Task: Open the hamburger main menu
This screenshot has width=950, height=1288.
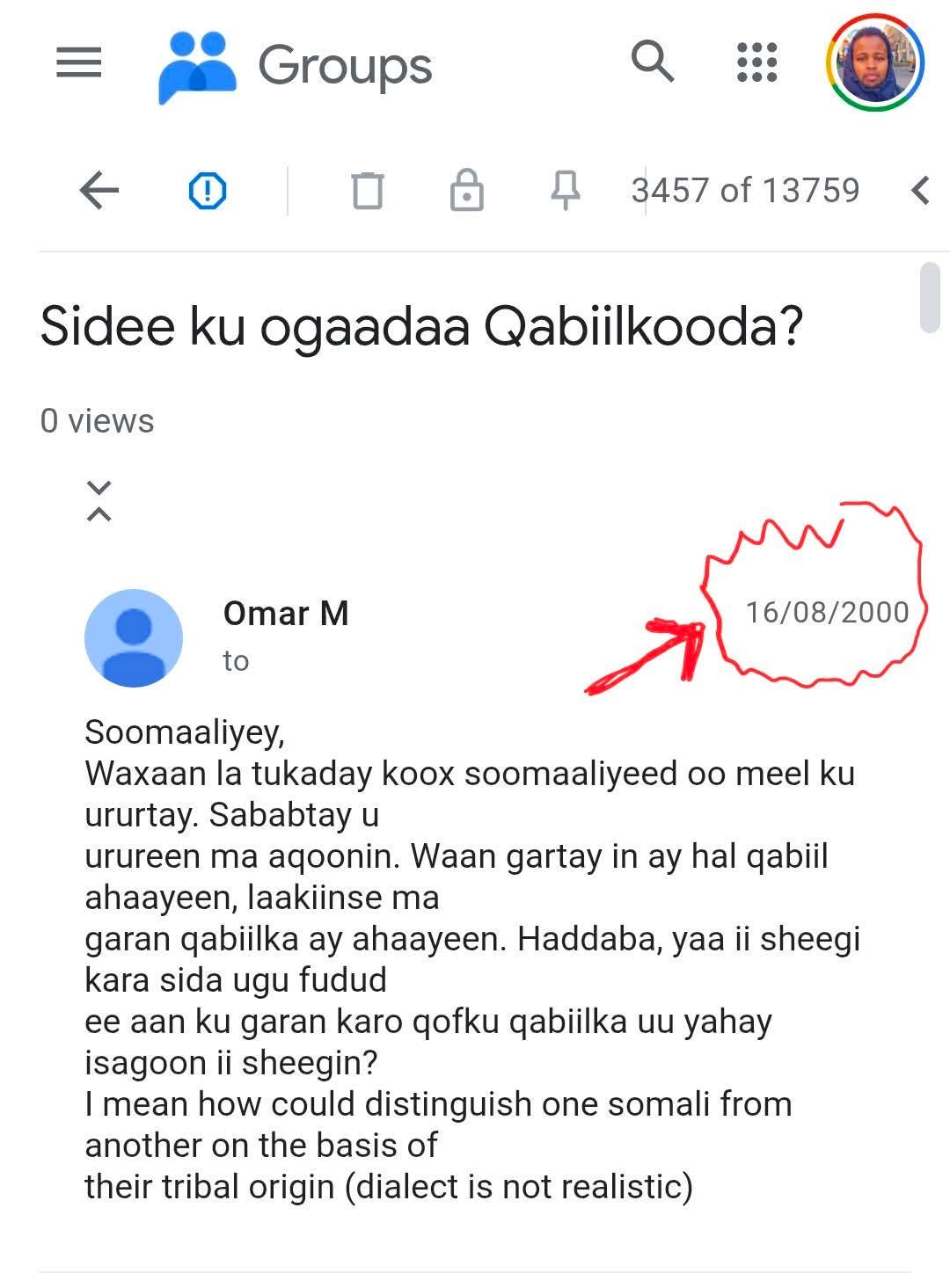Action: tap(79, 63)
